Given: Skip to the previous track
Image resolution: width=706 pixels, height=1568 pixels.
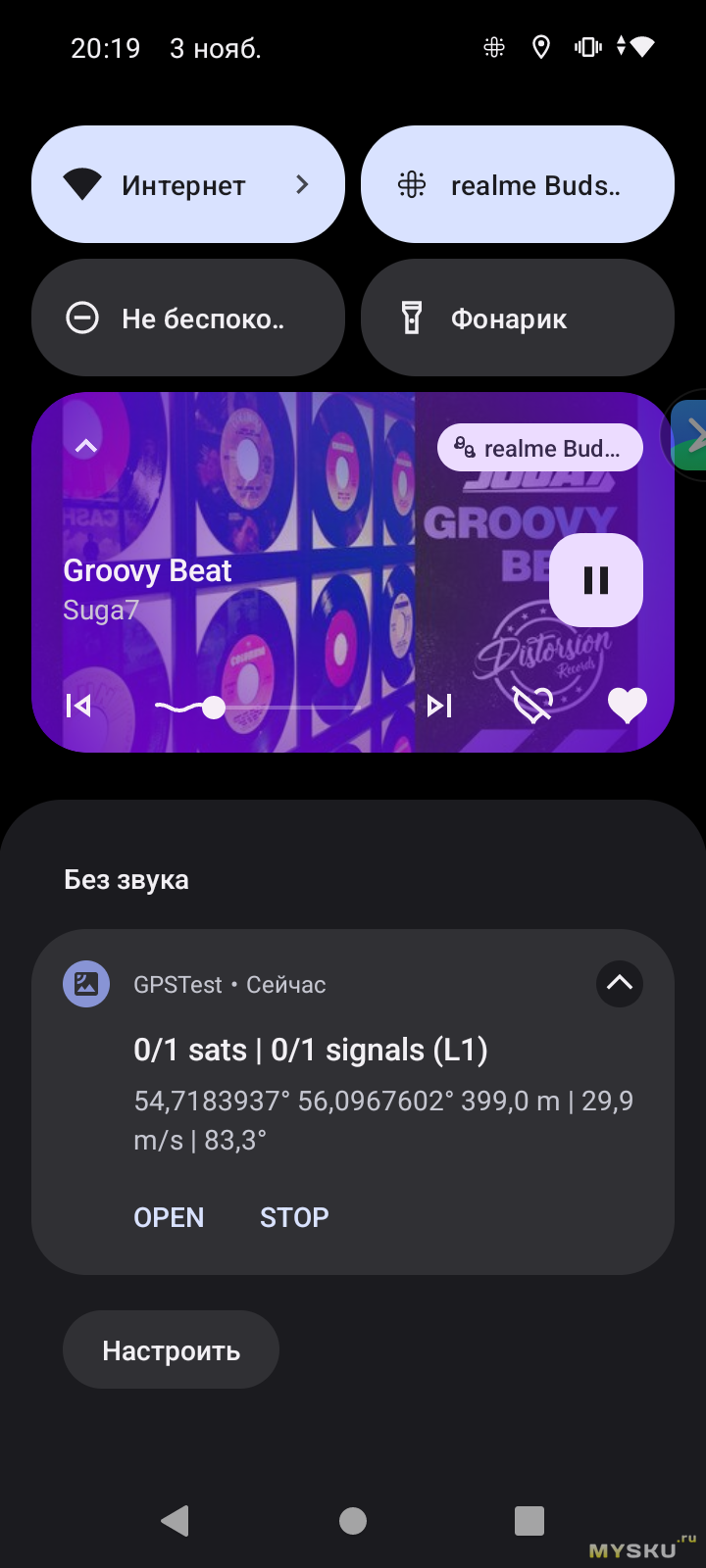Looking at the screenshot, I should [78, 706].
